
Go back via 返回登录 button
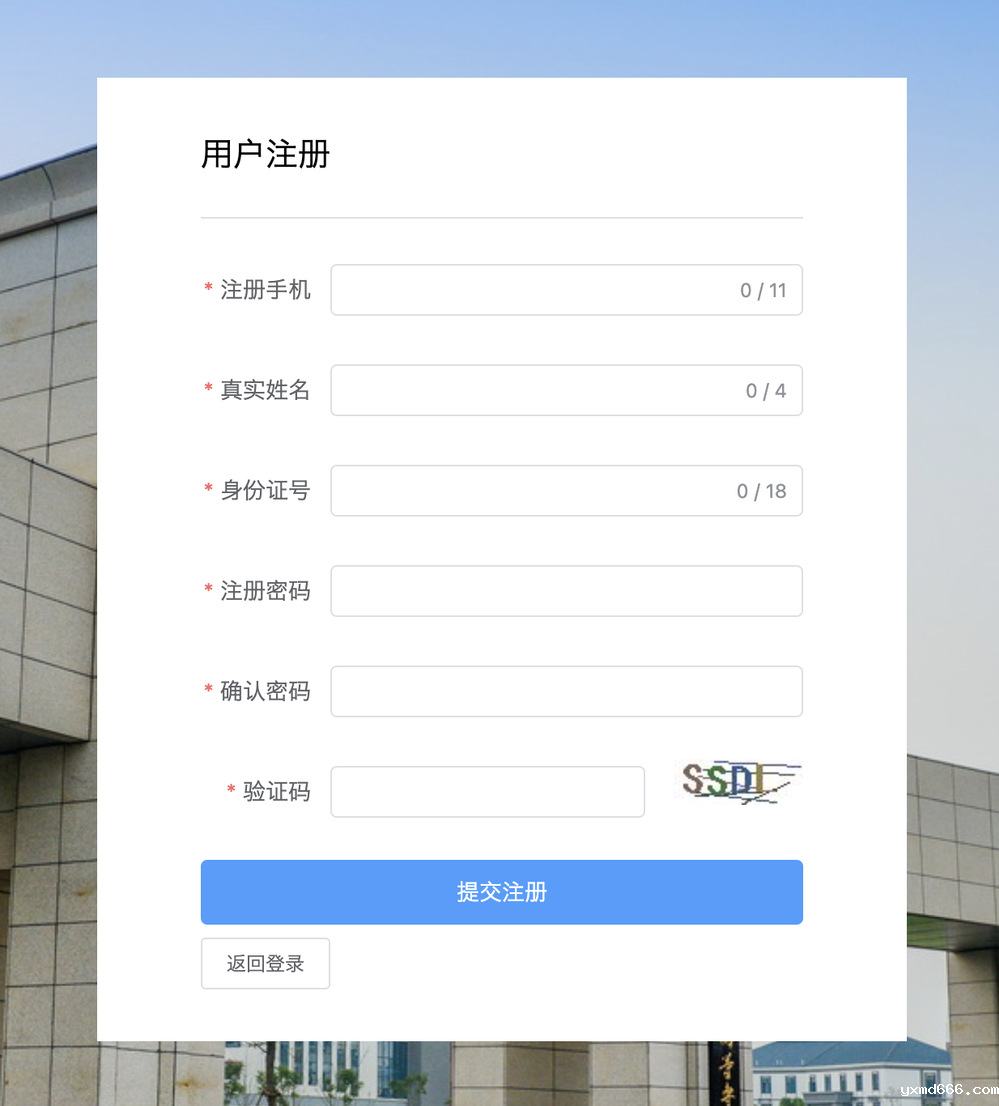(265, 964)
